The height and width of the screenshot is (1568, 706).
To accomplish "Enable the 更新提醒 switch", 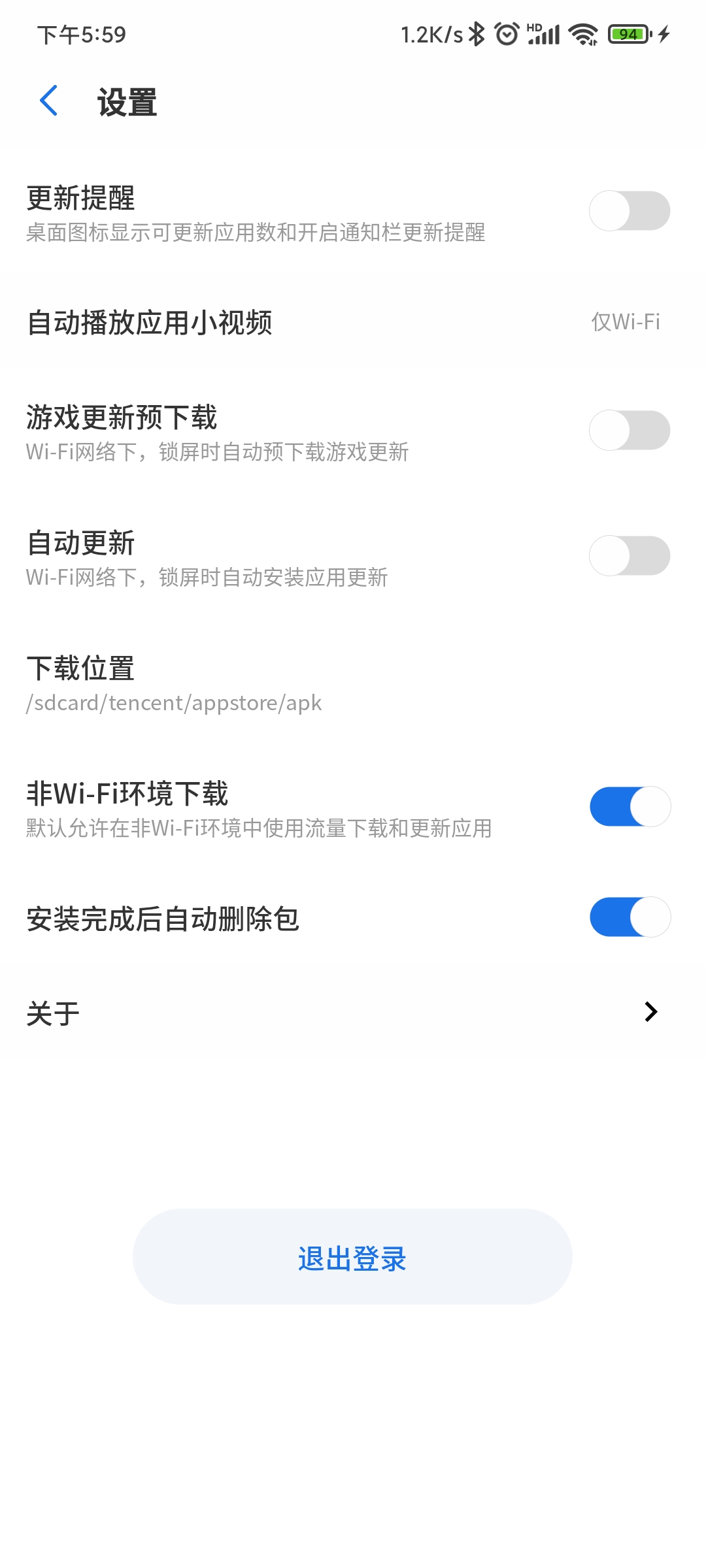I will (x=629, y=211).
